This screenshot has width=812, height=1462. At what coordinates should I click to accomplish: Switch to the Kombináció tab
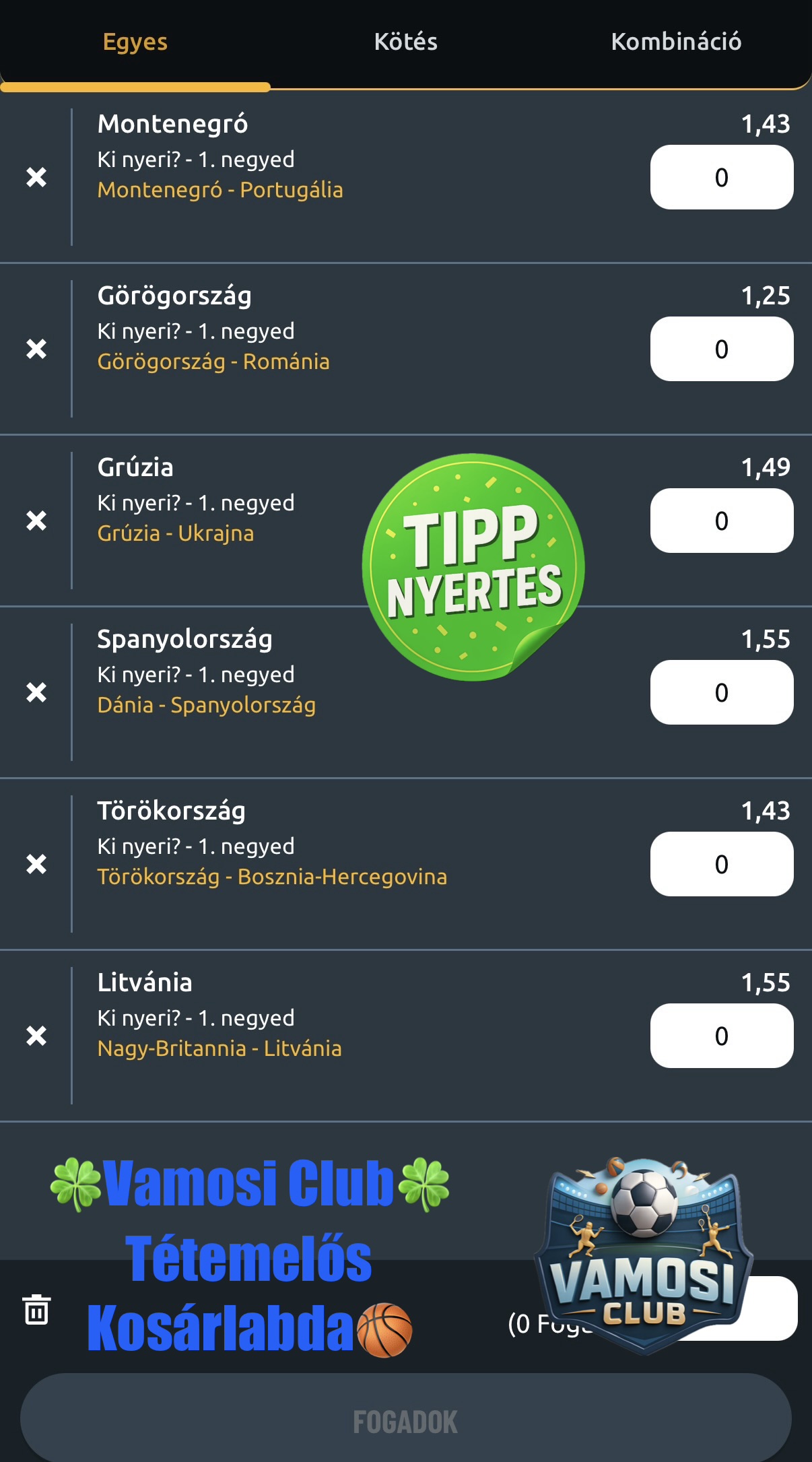(x=675, y=42)
